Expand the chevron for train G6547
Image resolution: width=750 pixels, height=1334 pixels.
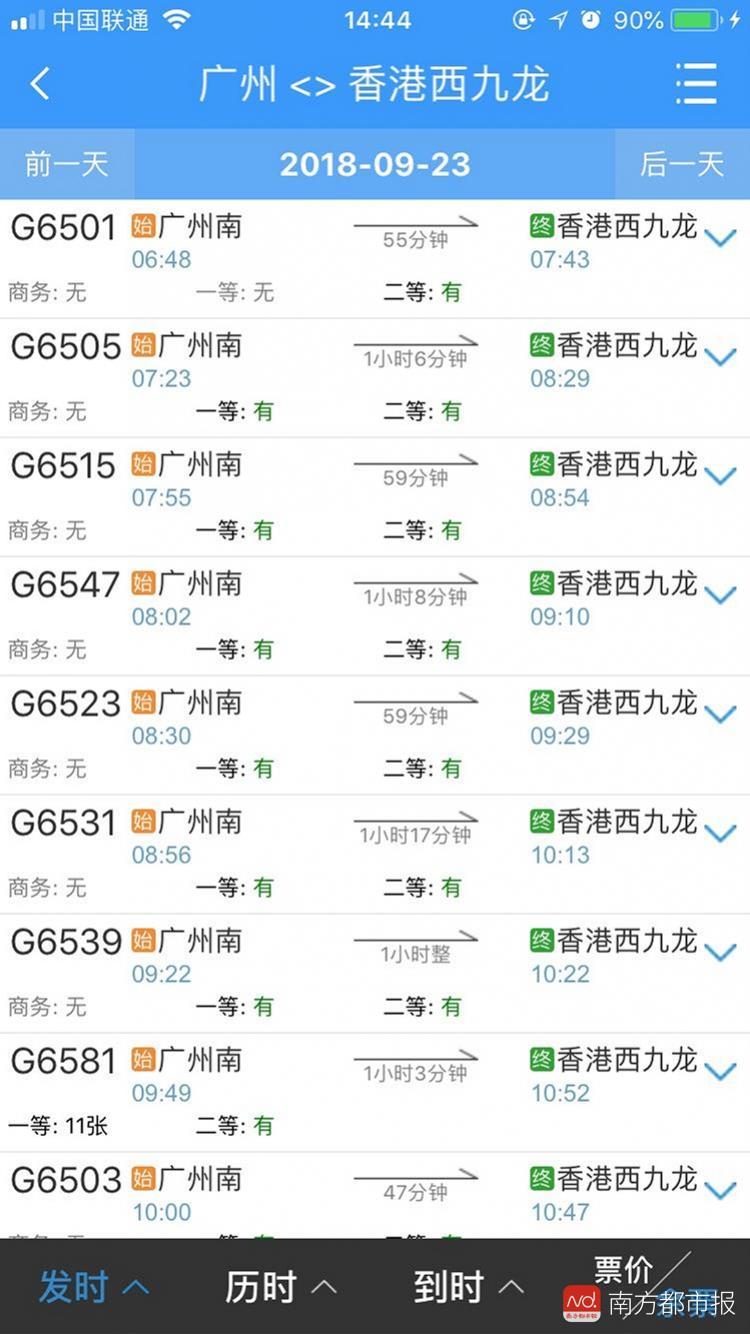(720, 595)
